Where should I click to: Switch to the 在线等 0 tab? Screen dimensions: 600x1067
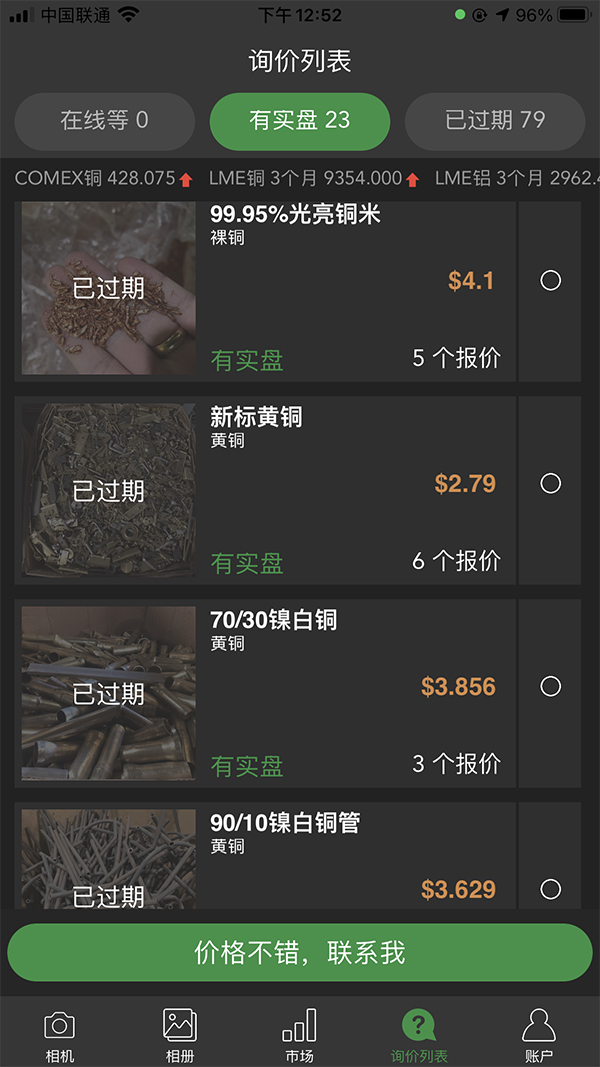[x=104, y=121]
